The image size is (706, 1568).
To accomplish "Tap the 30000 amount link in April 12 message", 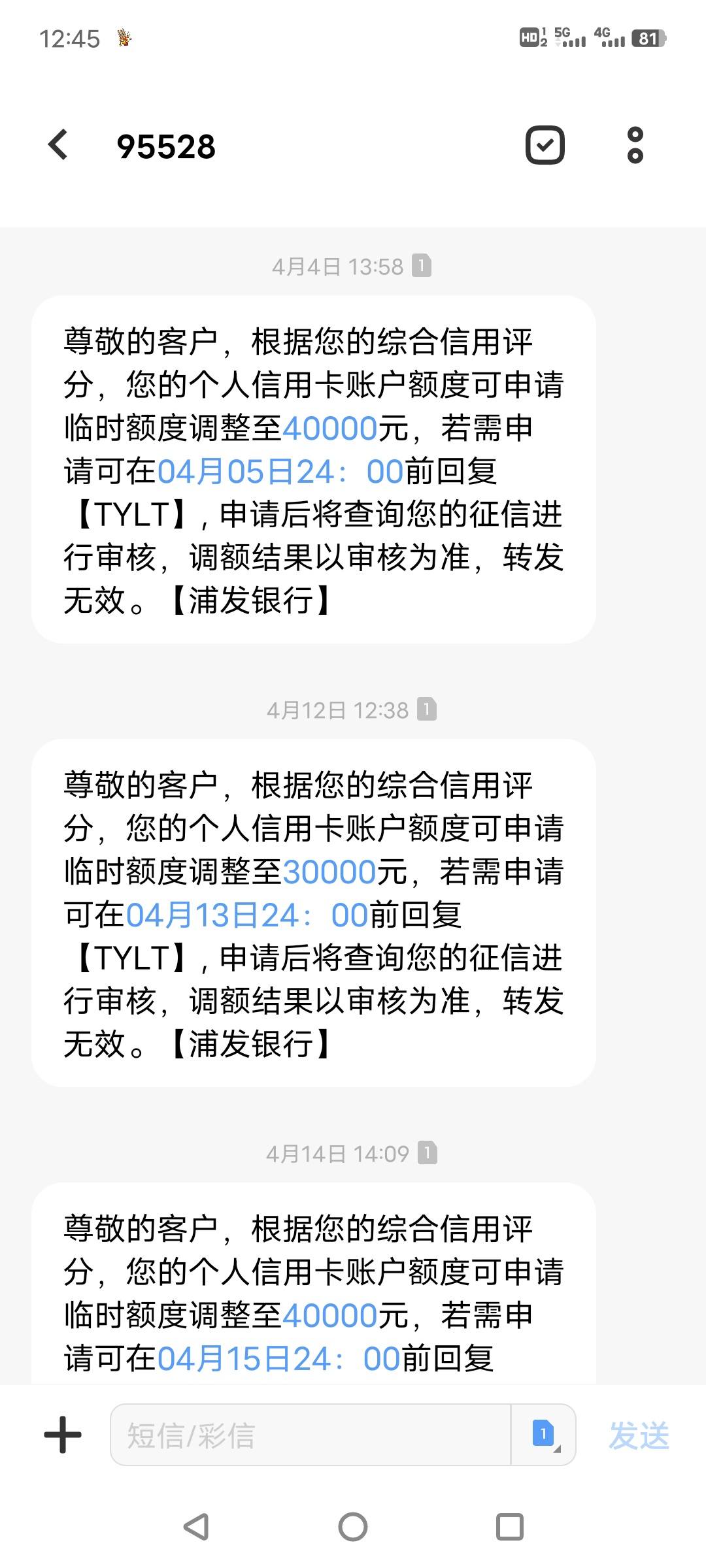I will (x=329, y=872).
